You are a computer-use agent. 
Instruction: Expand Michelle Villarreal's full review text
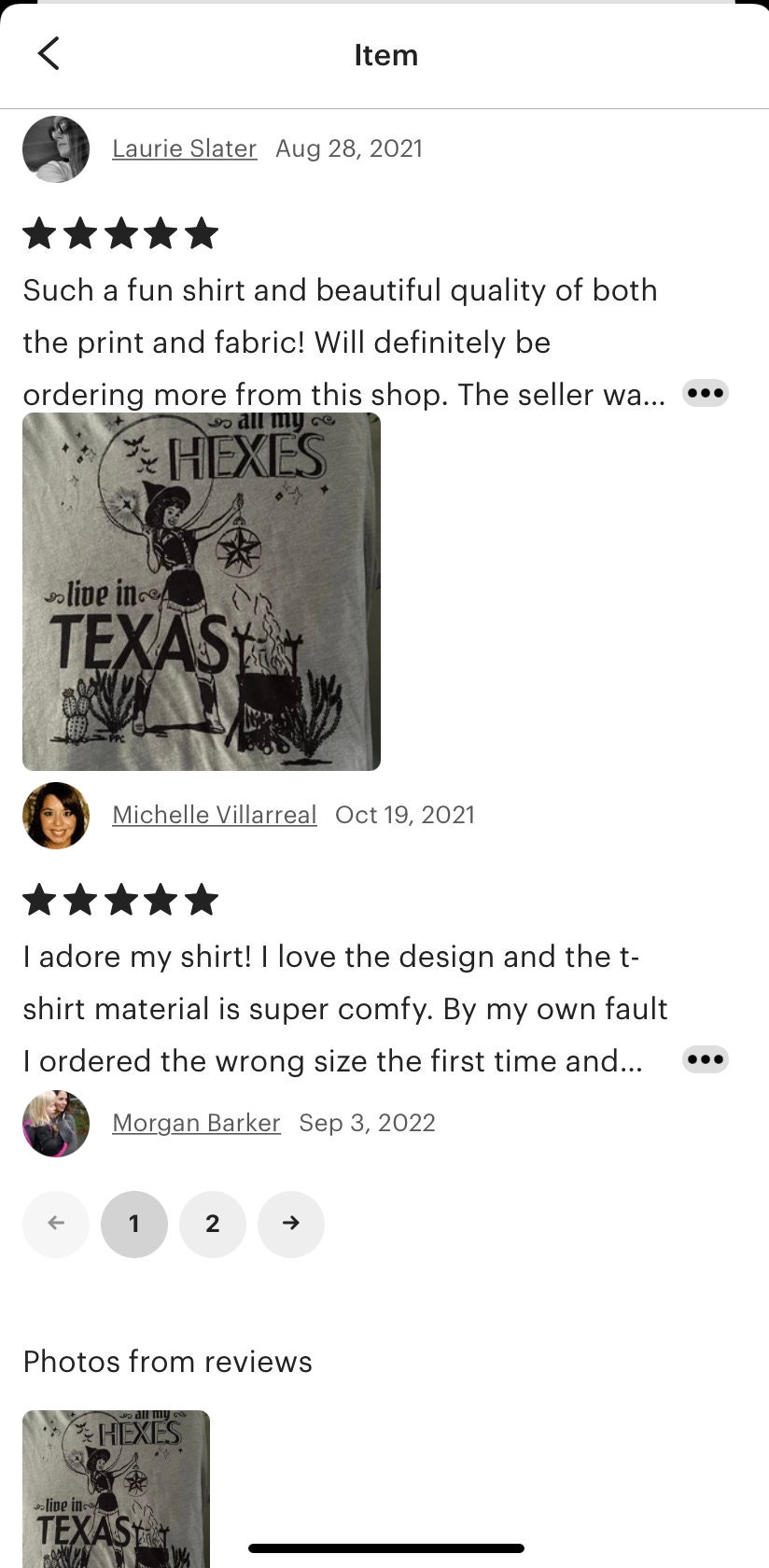point(705,1059)
